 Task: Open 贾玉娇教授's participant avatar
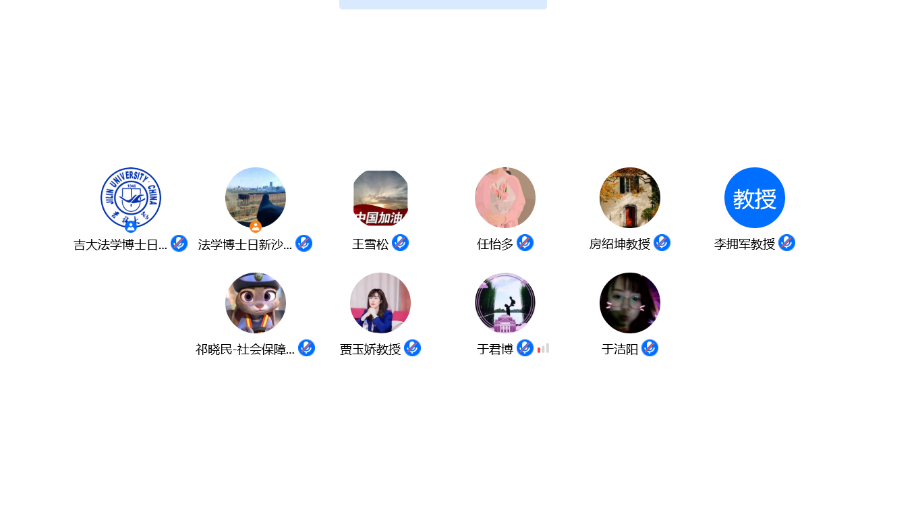click(380, 303)
